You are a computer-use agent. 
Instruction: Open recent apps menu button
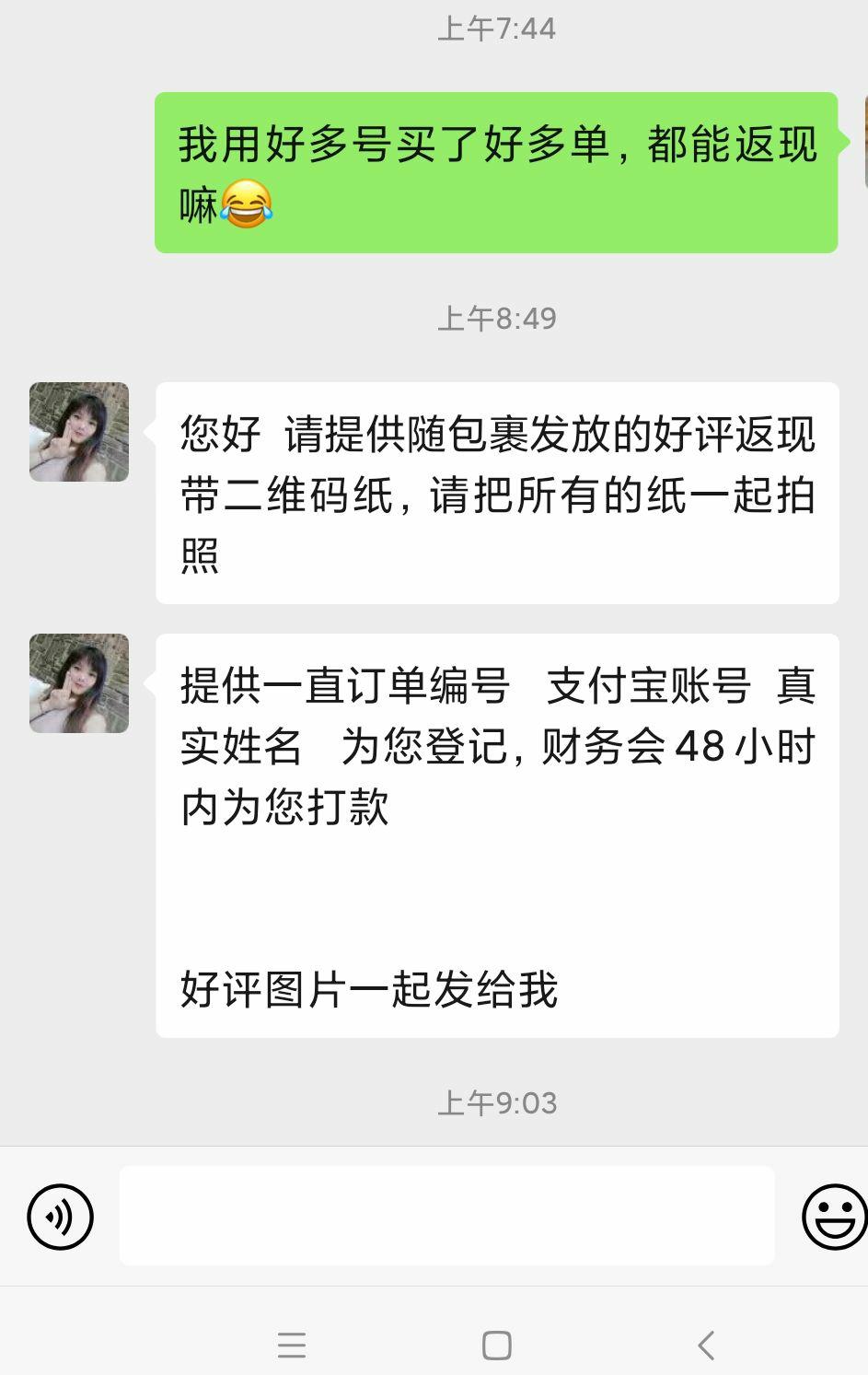[x=292, y=1346]
